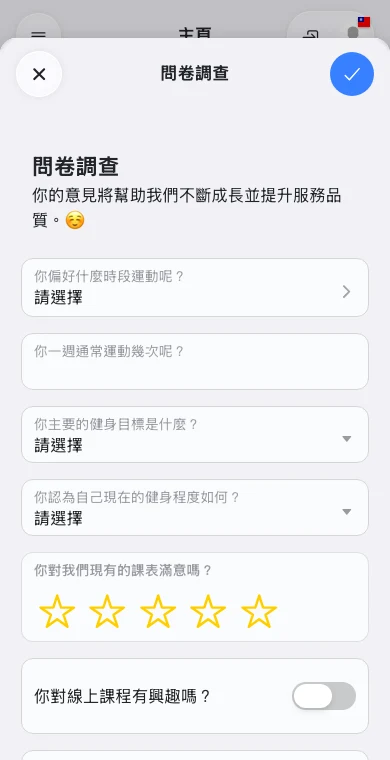Submit the survey with the blue checkmark
390x760 pixels.
[352, 74]
